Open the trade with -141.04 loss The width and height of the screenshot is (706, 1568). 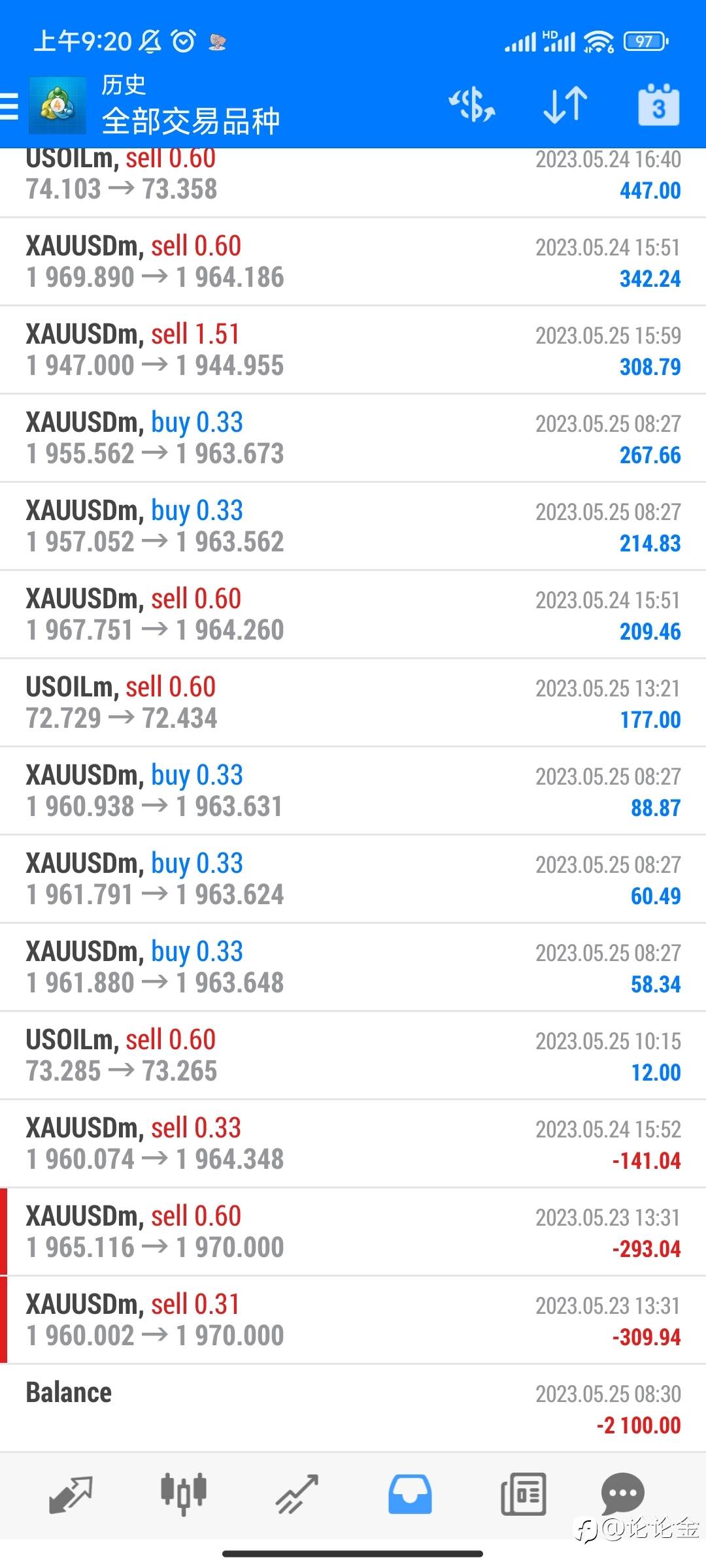[x=353, y=1144]
